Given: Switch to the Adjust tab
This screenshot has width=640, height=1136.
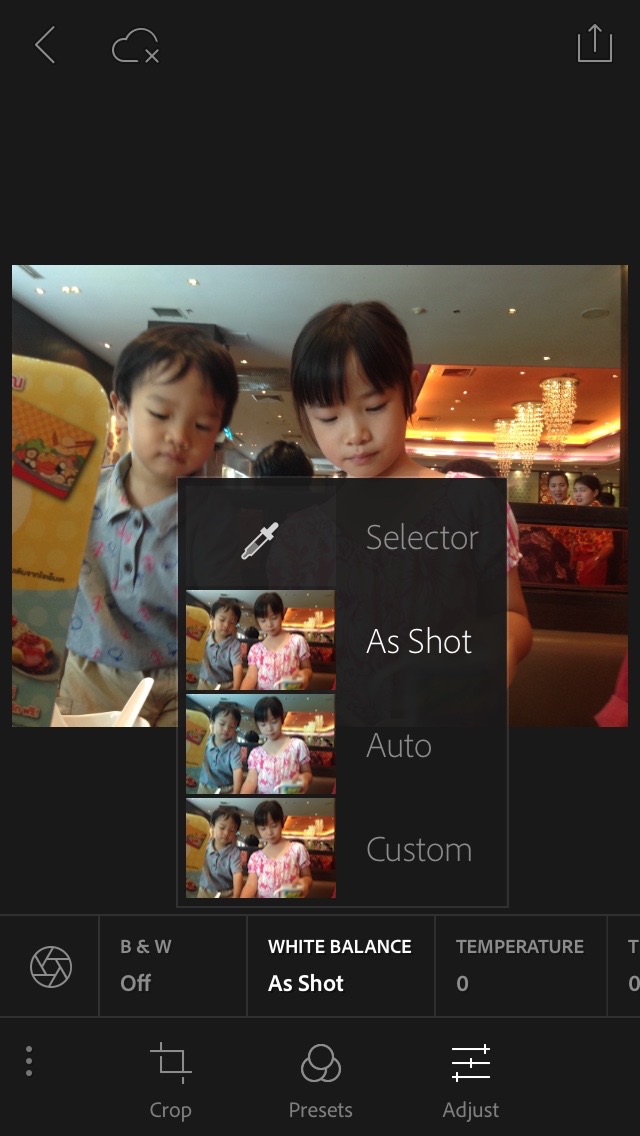Looking at the screenshot, I should click(x=470, y=1078).
